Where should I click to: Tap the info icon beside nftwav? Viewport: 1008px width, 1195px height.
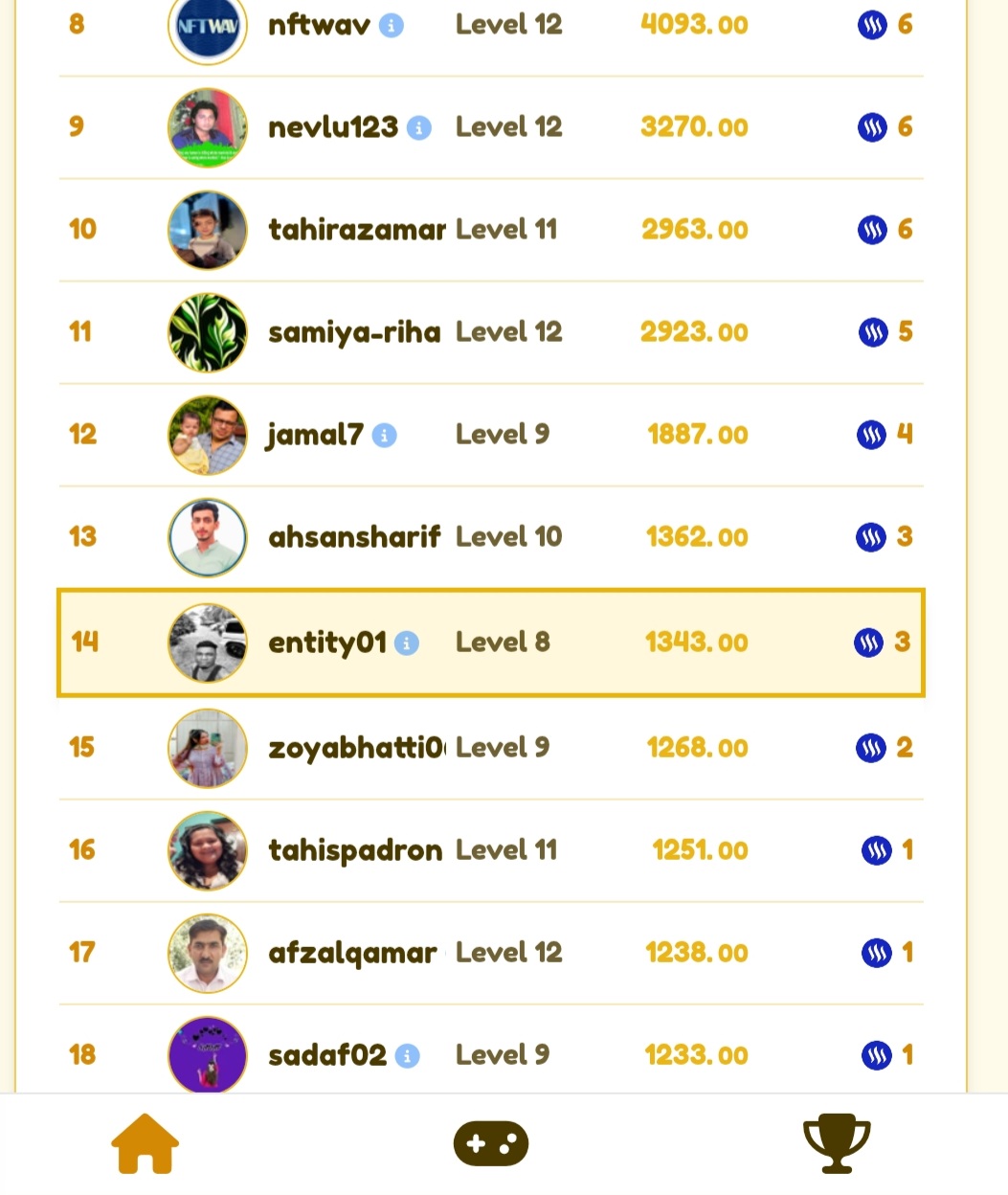pos(392,26)
